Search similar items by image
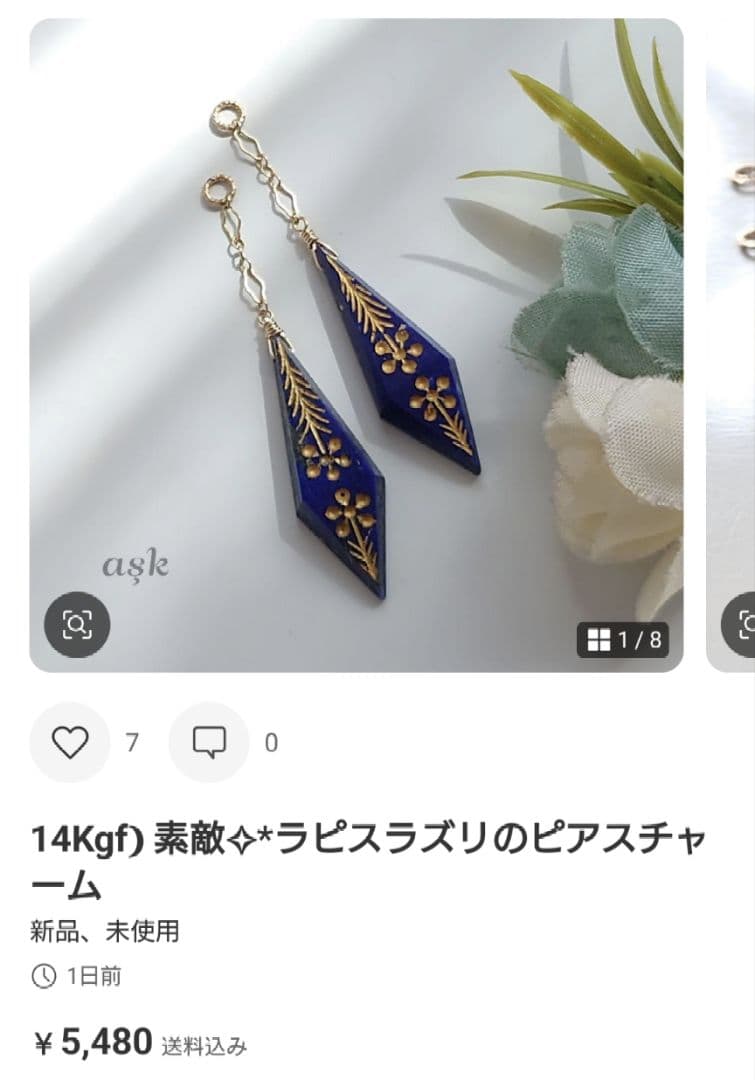 77,625
